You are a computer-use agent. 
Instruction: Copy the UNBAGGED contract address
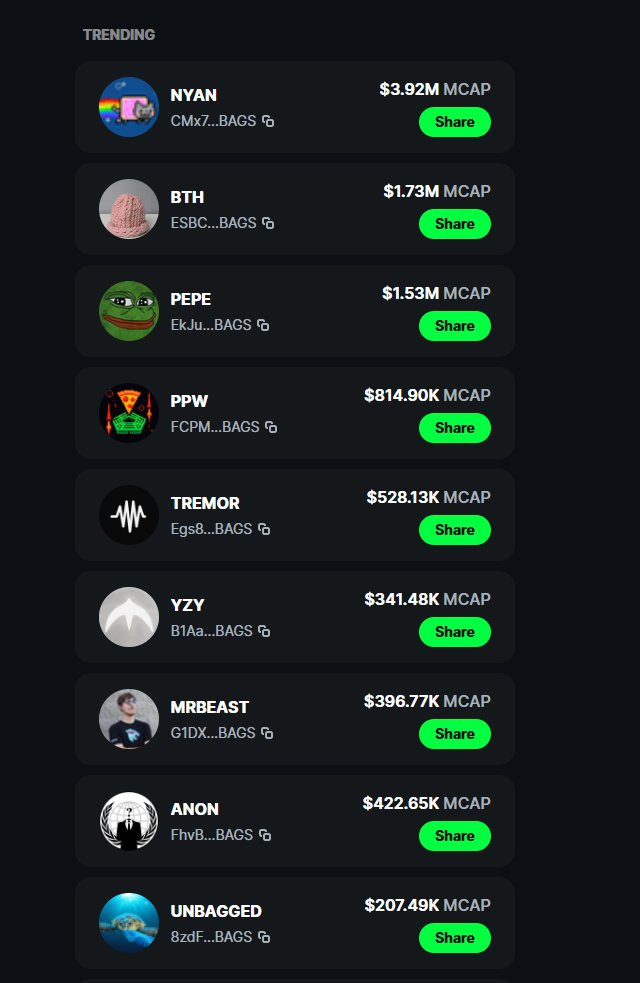point(264,937)
